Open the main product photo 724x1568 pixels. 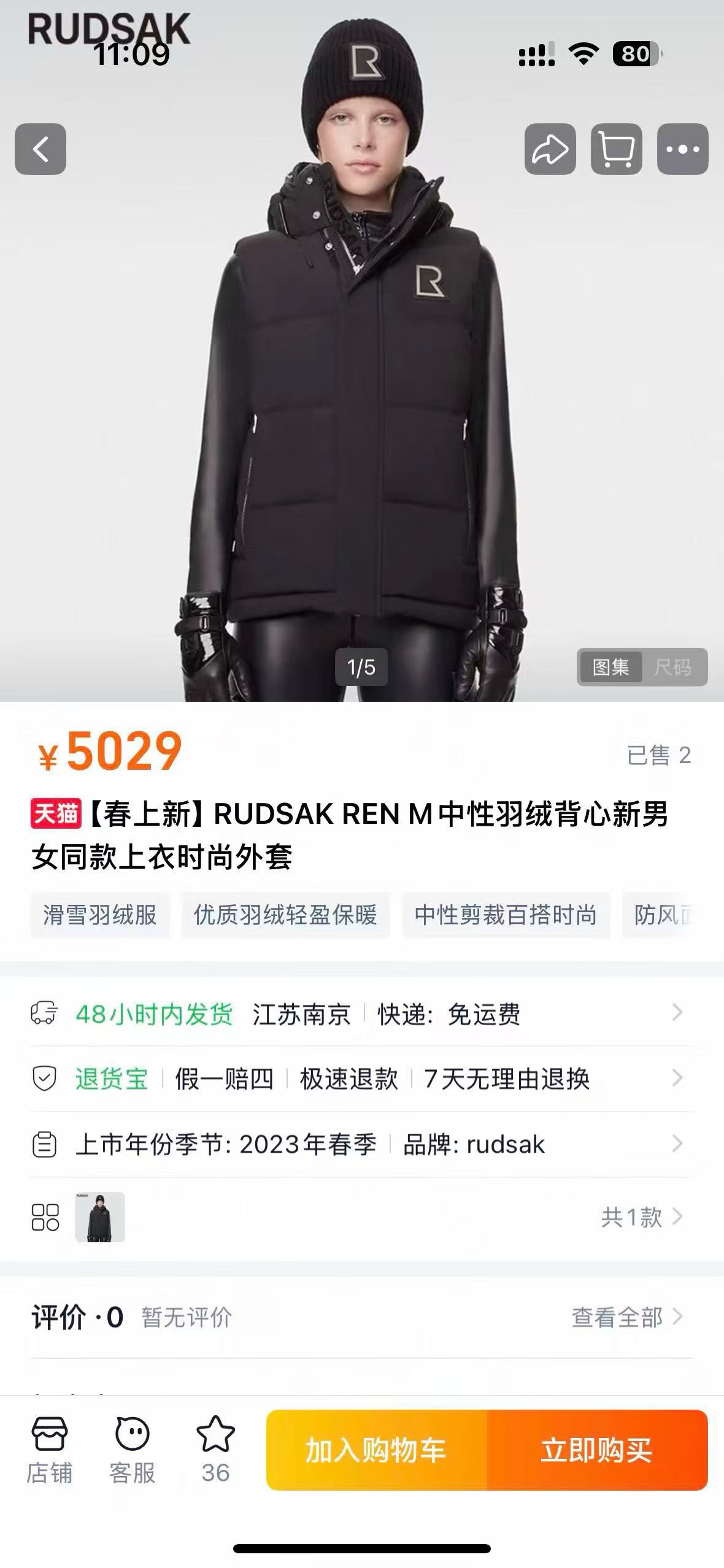pos(362,399)
